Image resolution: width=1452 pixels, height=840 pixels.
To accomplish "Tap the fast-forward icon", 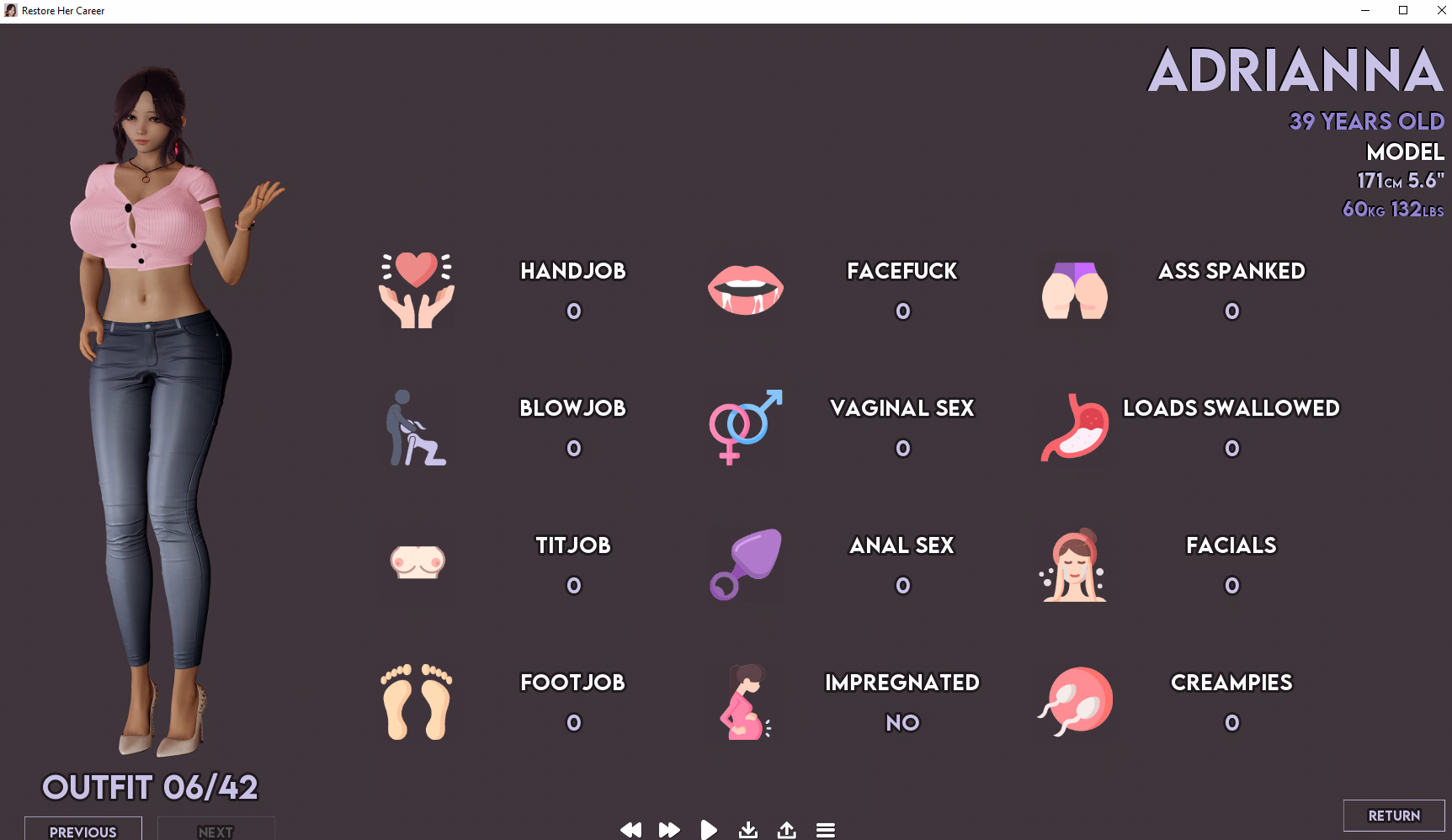I will click(x=669, y=830).
